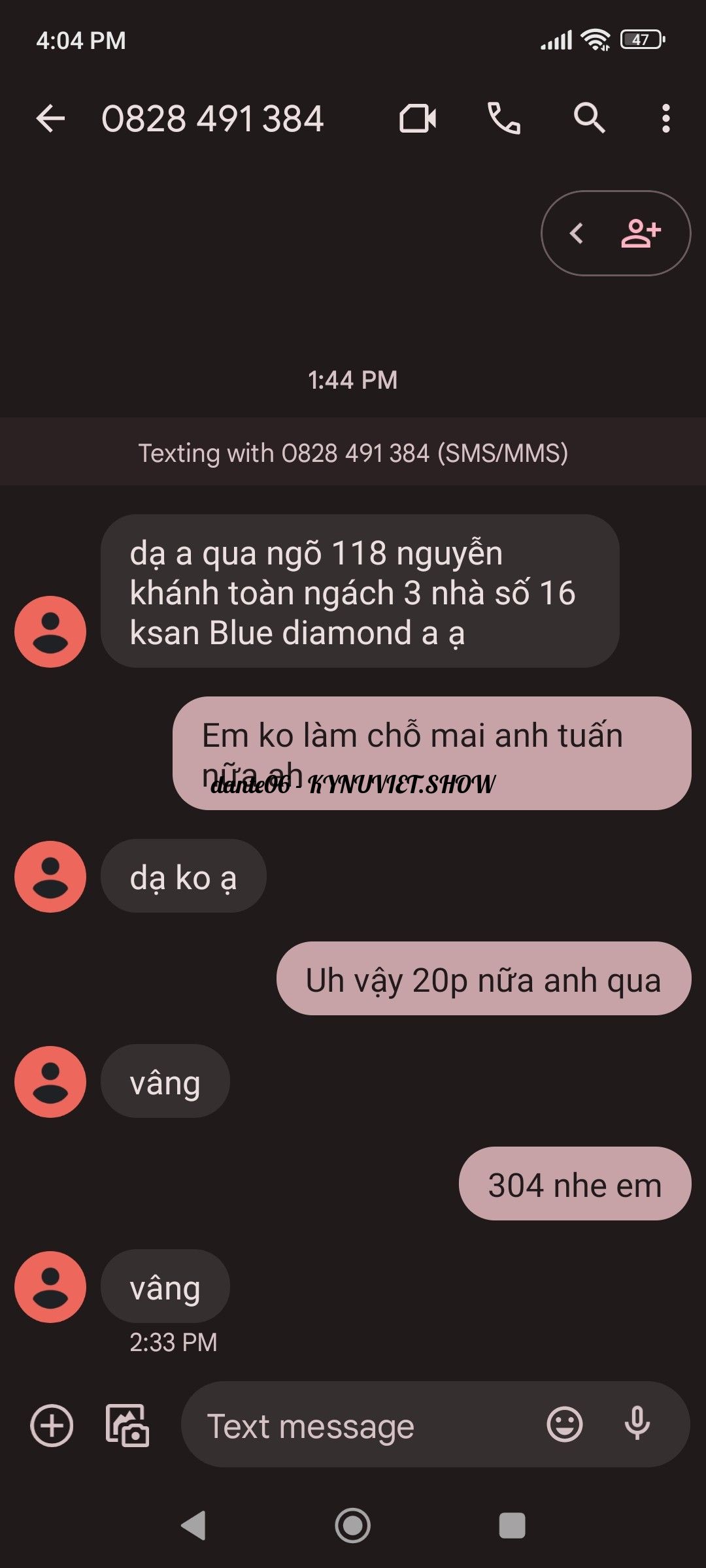Place a voice call to this number
Viewport: 706px width, 1568px height.
pyautogui.click(x=504, y=119)
